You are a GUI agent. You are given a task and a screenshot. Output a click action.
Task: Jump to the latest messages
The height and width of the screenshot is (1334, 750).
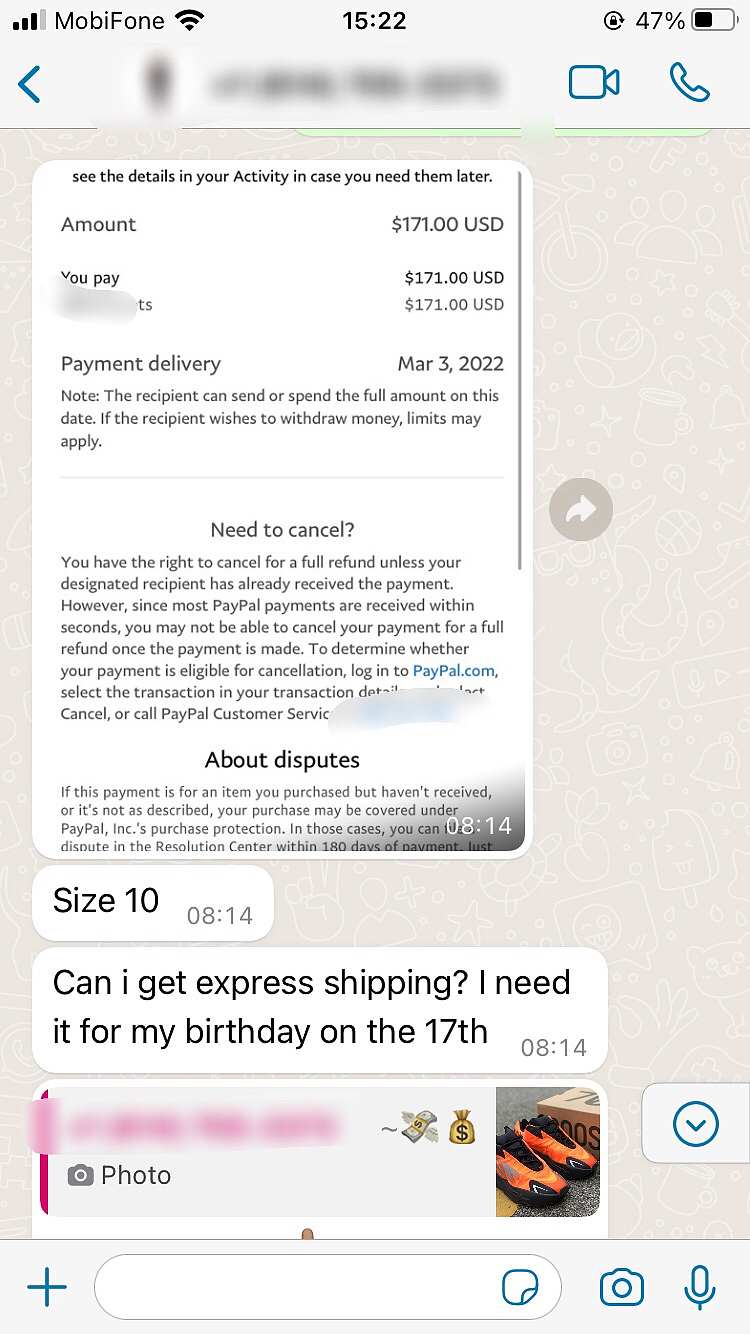(696, 1124)
